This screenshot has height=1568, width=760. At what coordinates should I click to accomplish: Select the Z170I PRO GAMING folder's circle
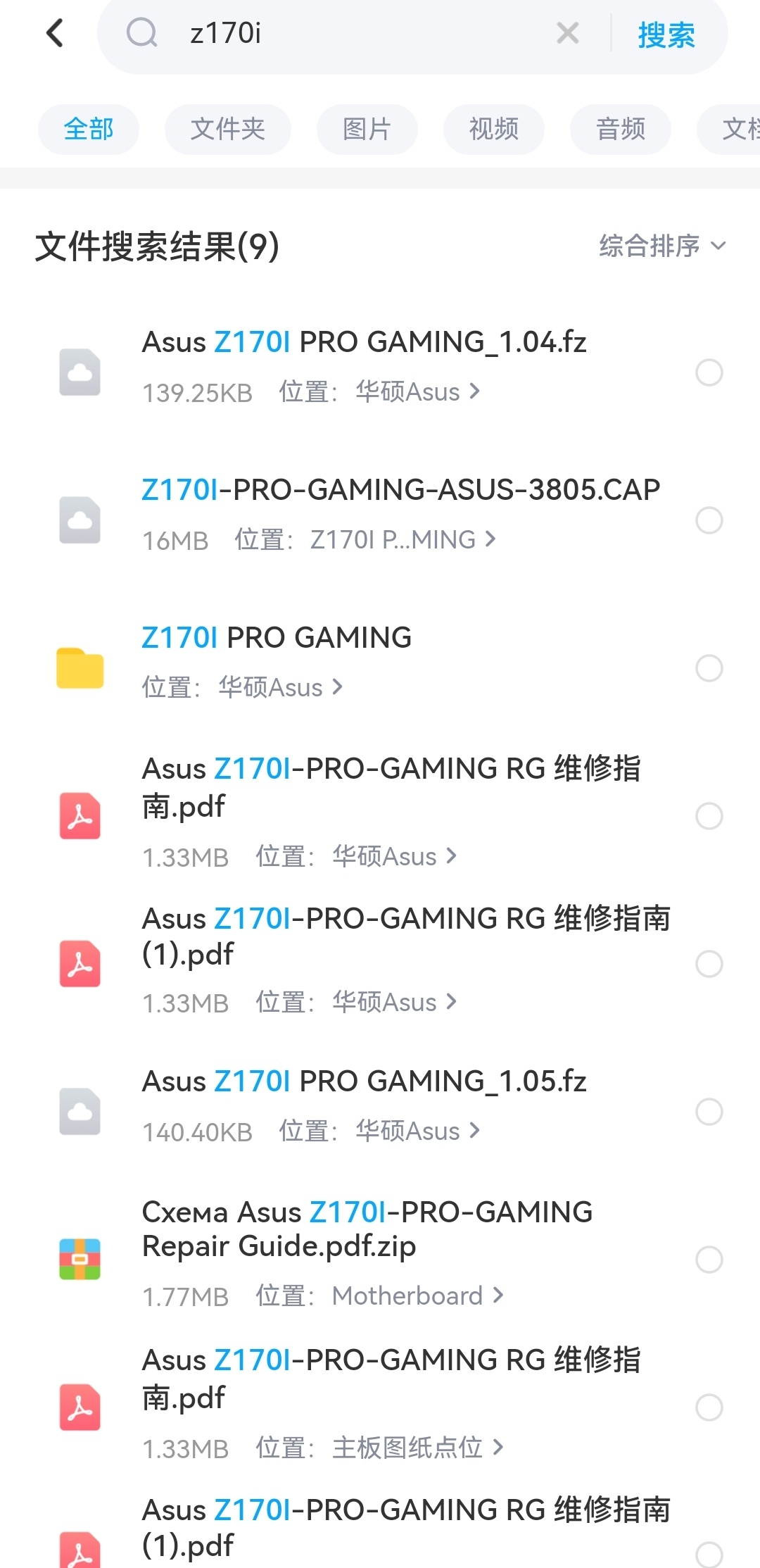click(x=709, y=668)
